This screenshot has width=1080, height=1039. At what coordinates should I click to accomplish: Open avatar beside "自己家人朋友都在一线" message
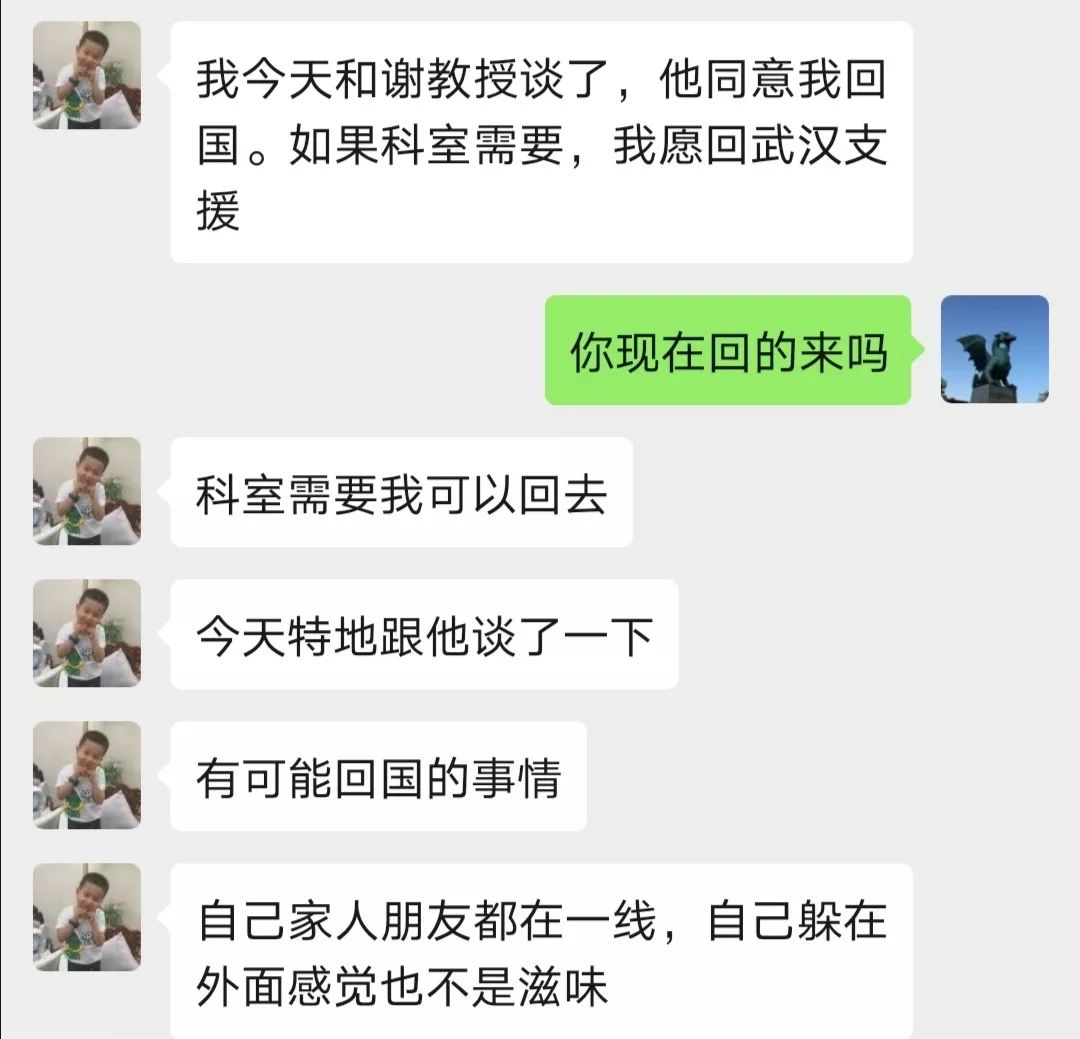point(87,917)
